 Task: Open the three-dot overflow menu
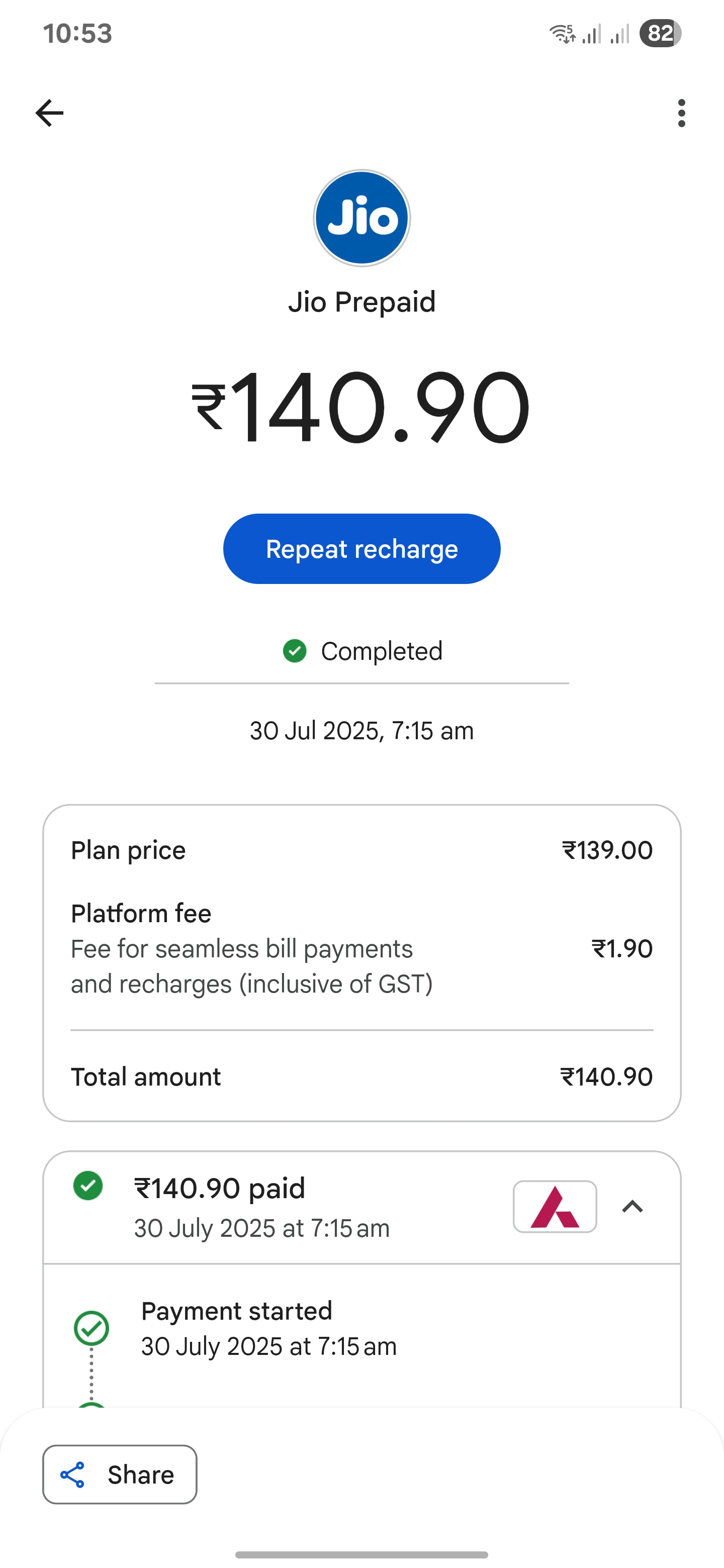(x=681, y=113)
